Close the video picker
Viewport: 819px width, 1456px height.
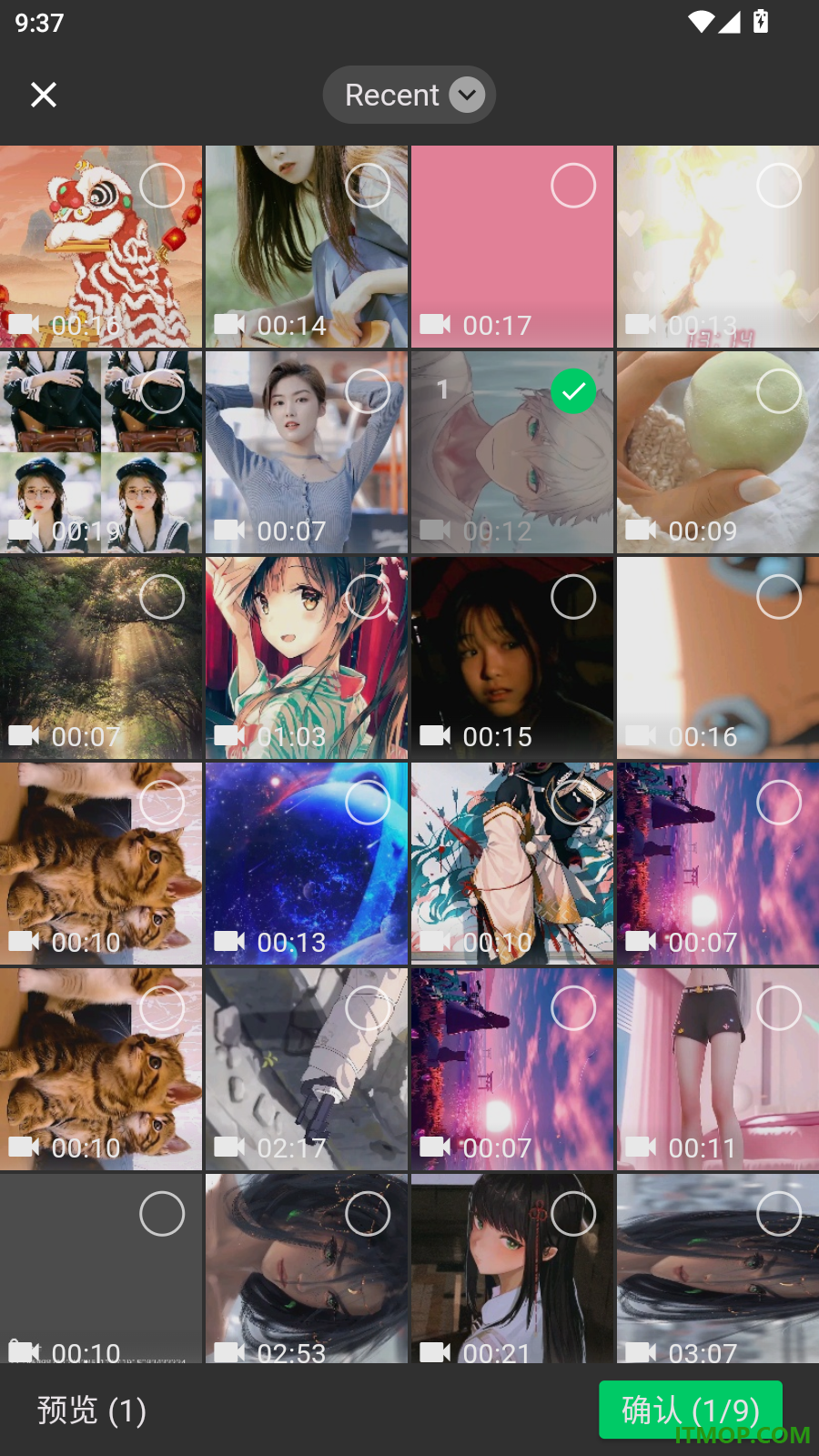click(x=44, y=95)
